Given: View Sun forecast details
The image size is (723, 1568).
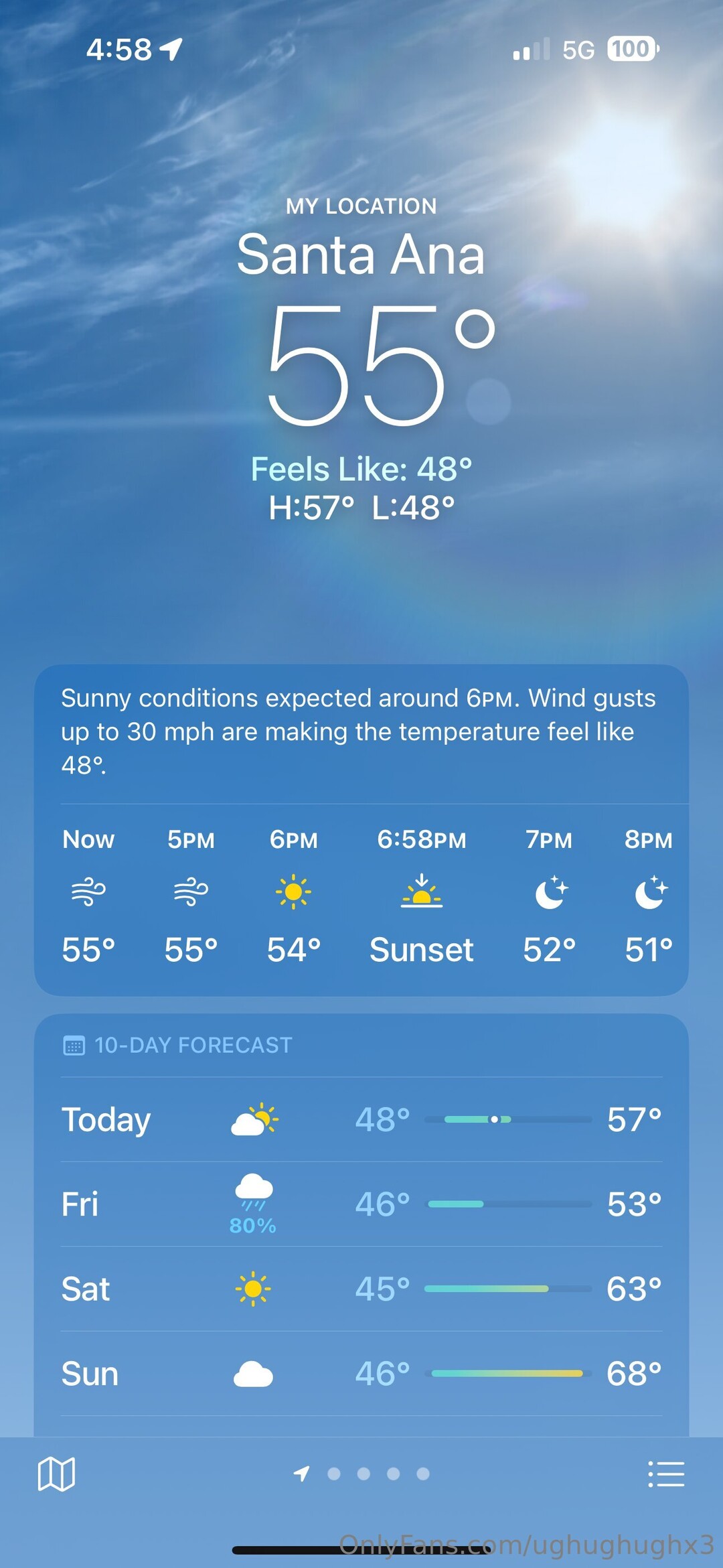Looking at the screenshot, I should pos(361,1374).
